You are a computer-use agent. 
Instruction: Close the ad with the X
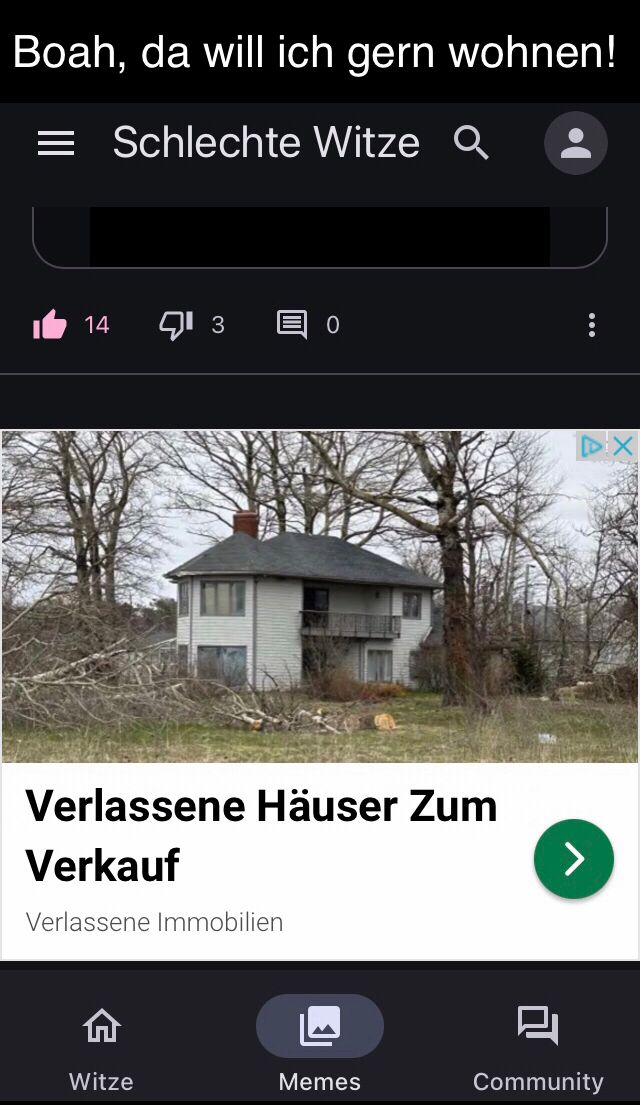pyautogui.click(x=623, y=446)
